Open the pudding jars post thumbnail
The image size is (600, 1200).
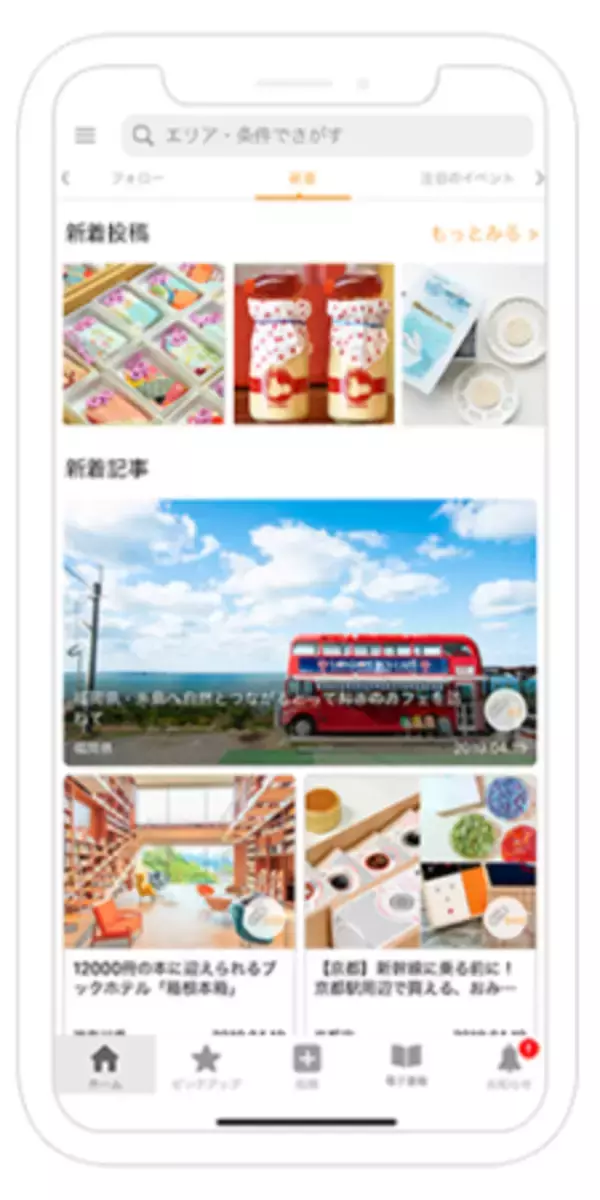[314, 344]
